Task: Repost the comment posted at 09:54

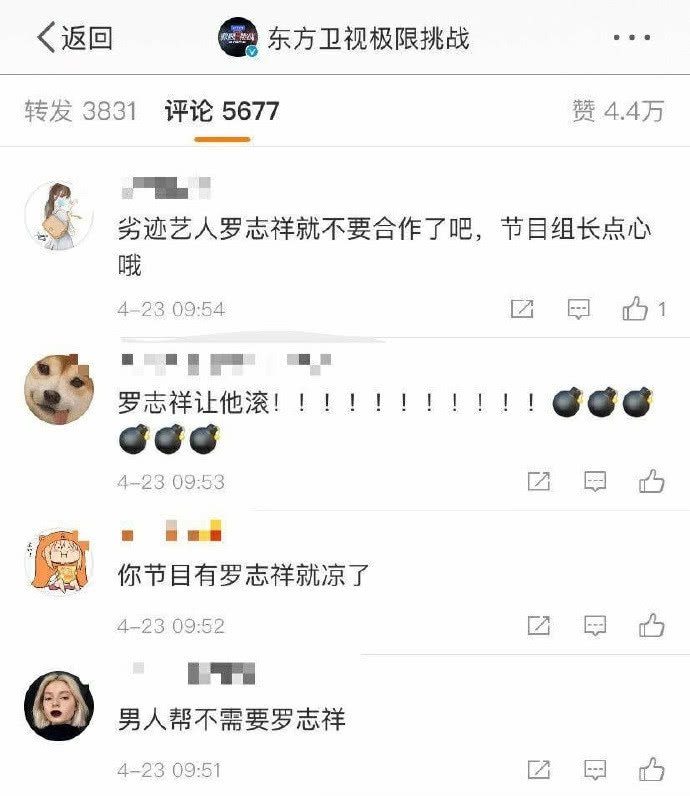Action: pos(521,309)
